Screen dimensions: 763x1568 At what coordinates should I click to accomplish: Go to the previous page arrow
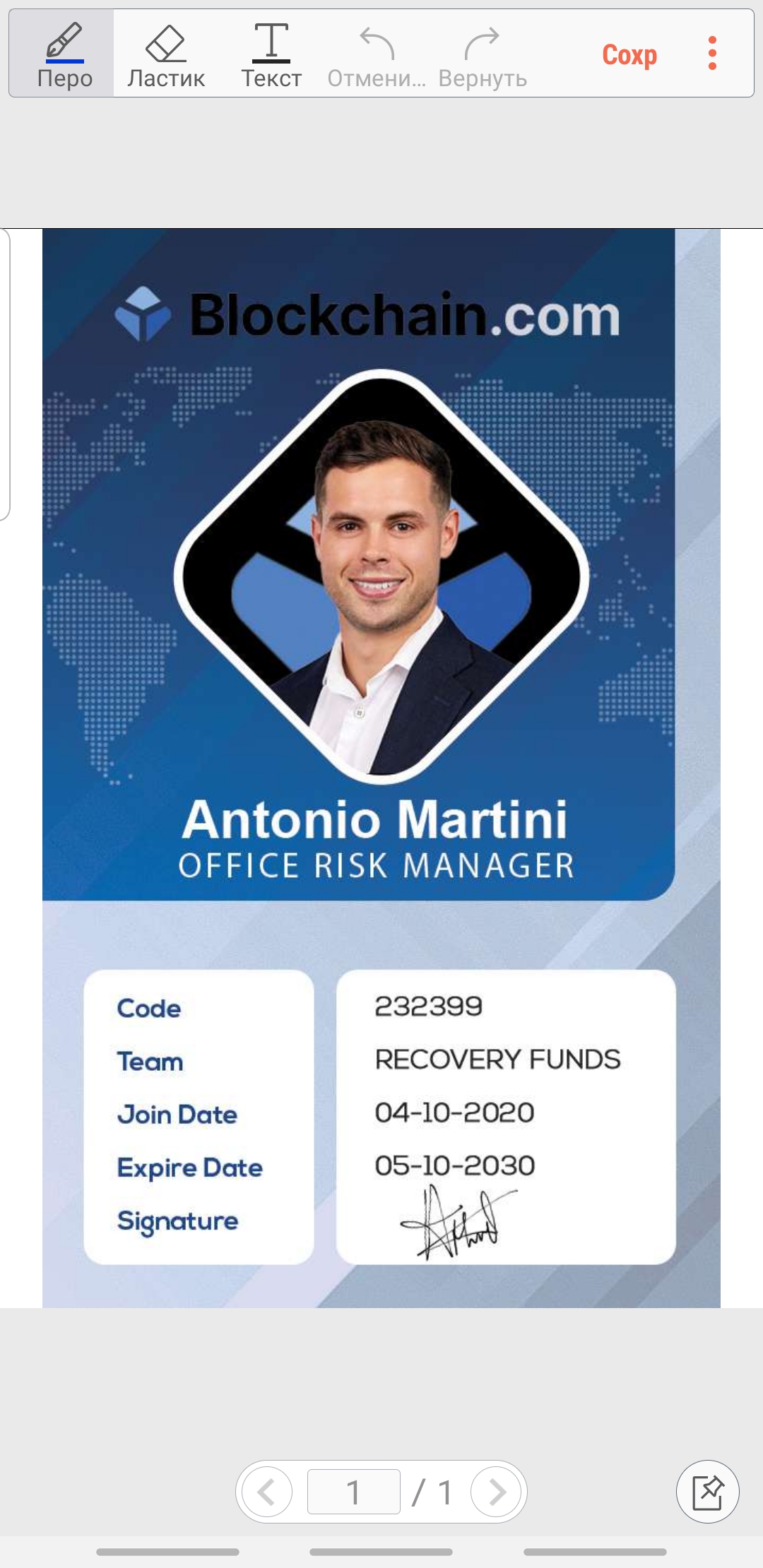tap(267, 1492)
